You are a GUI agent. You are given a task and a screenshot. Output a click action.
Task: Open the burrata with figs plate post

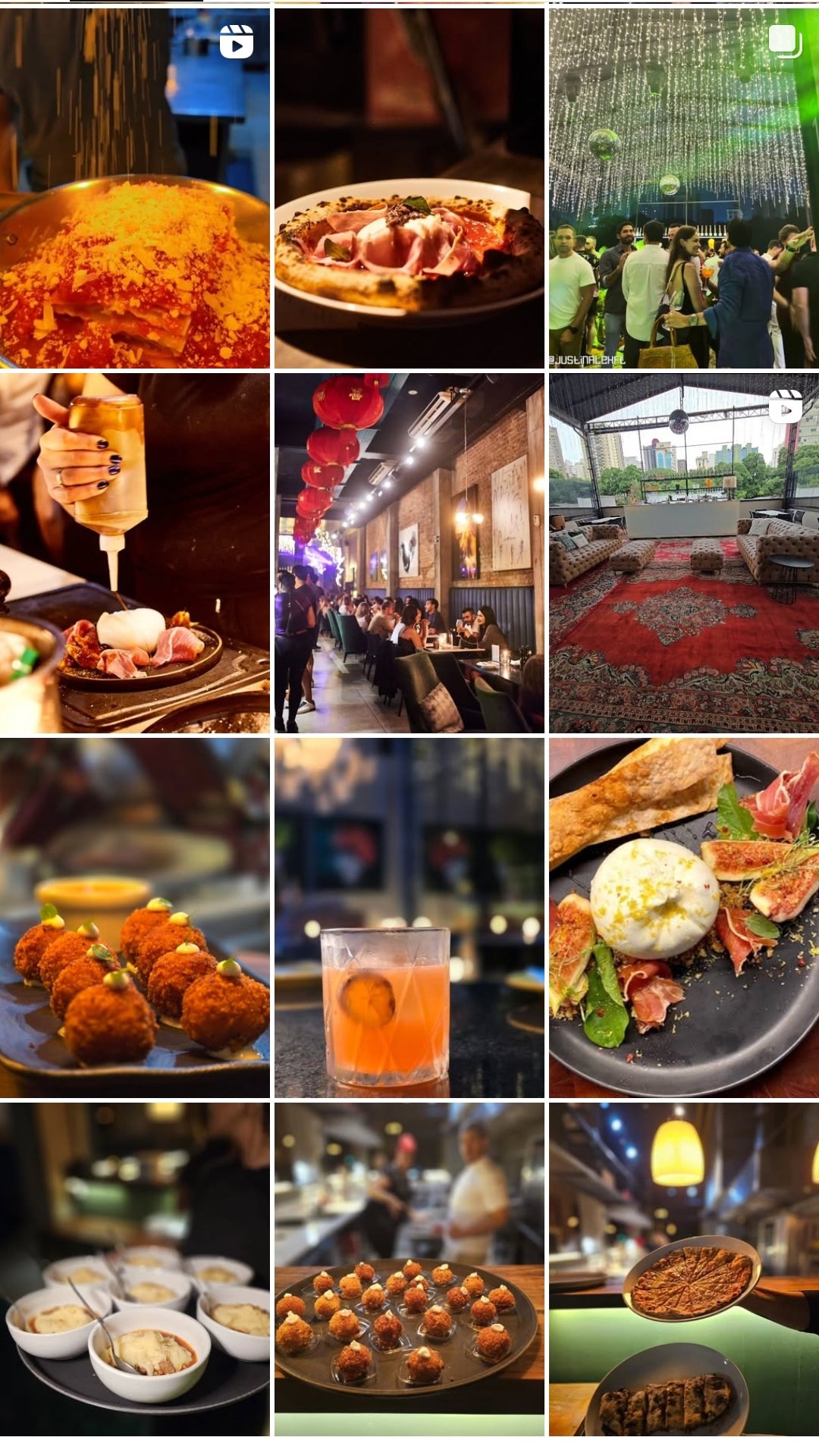[683, 918]
